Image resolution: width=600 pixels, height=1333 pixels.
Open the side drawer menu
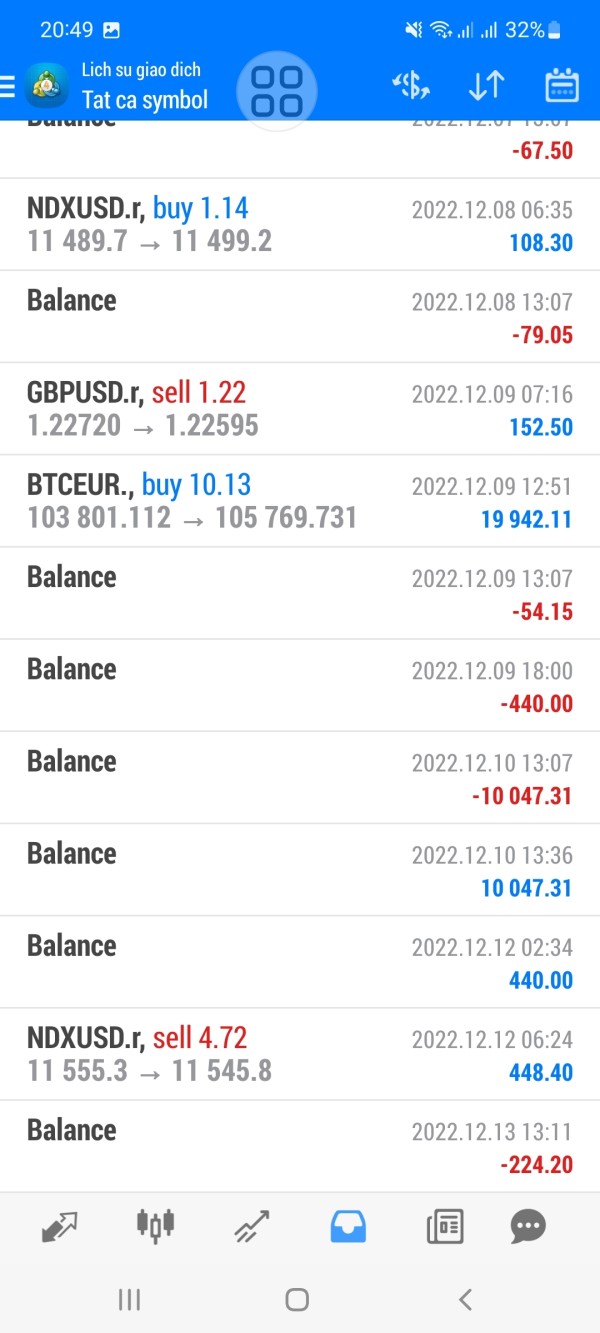(x=8, y=86)
